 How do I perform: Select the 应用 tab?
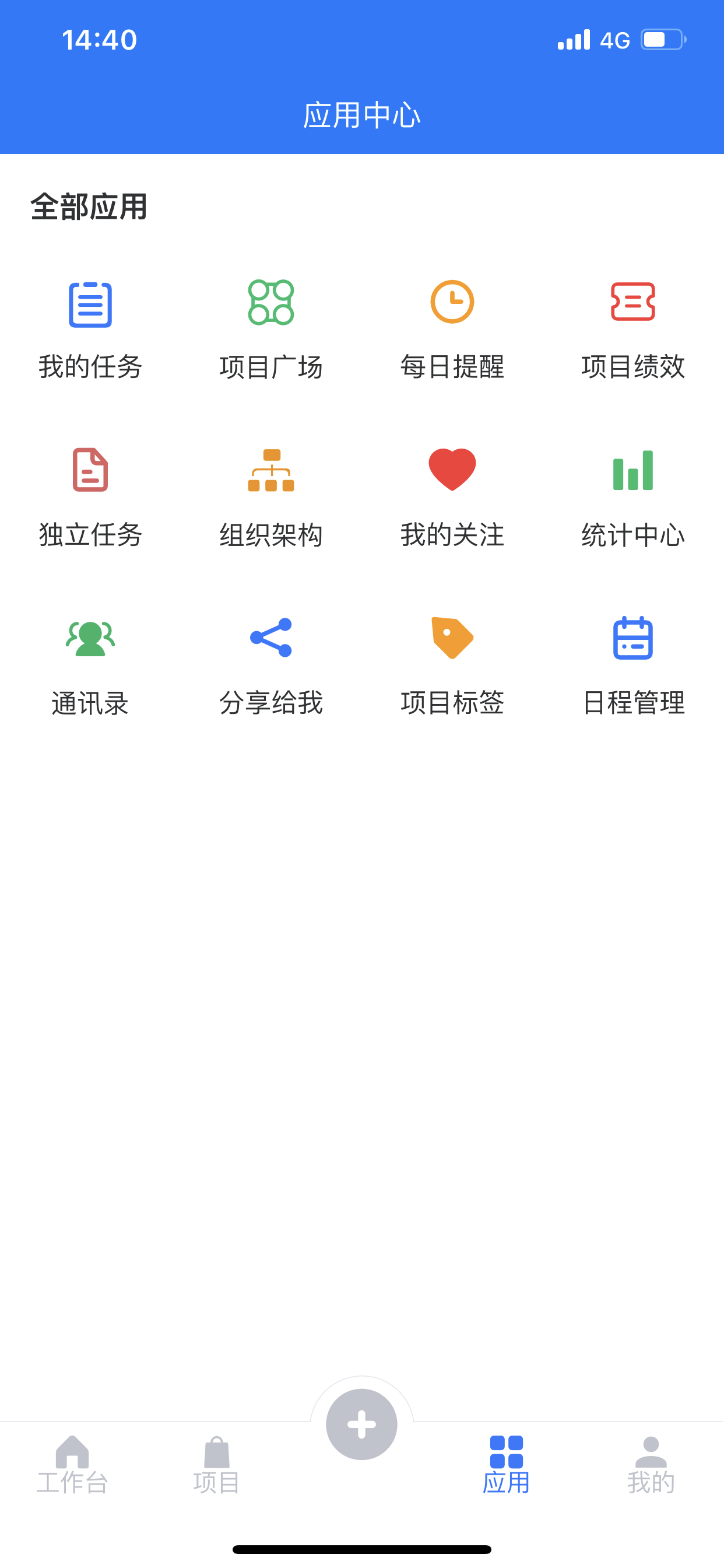[x=506, y=1465]
